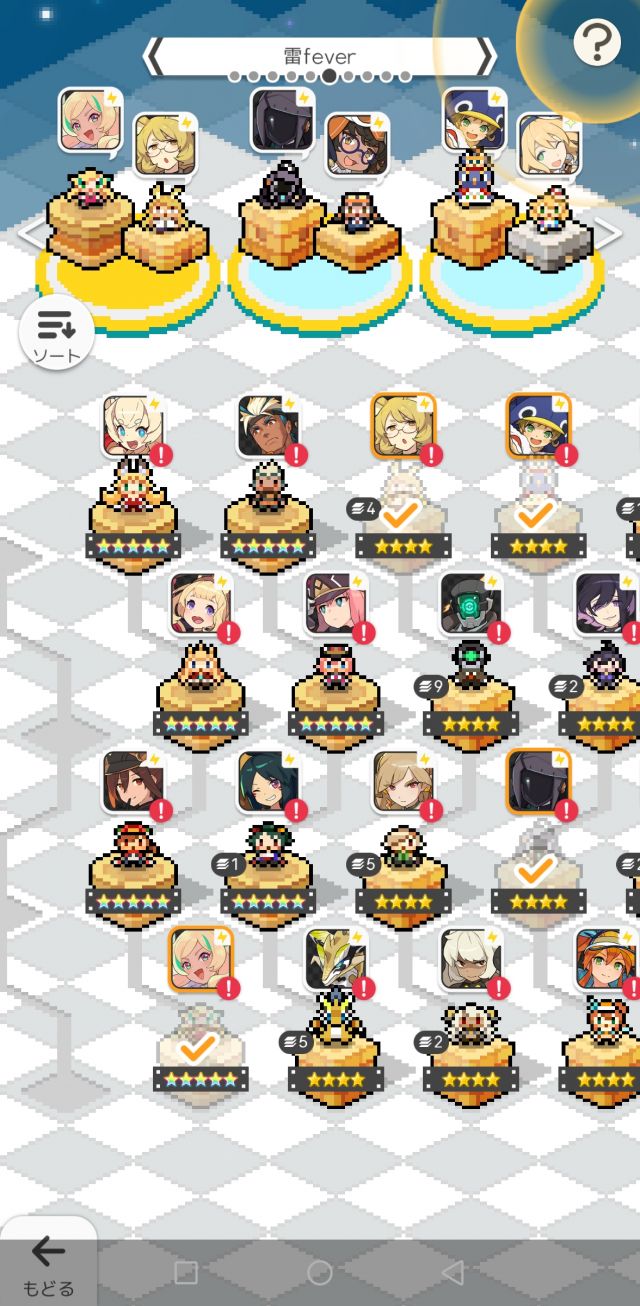Tap the もどる back button
The width and height of the screenshot is (640, 1306).
(48, 1264)
